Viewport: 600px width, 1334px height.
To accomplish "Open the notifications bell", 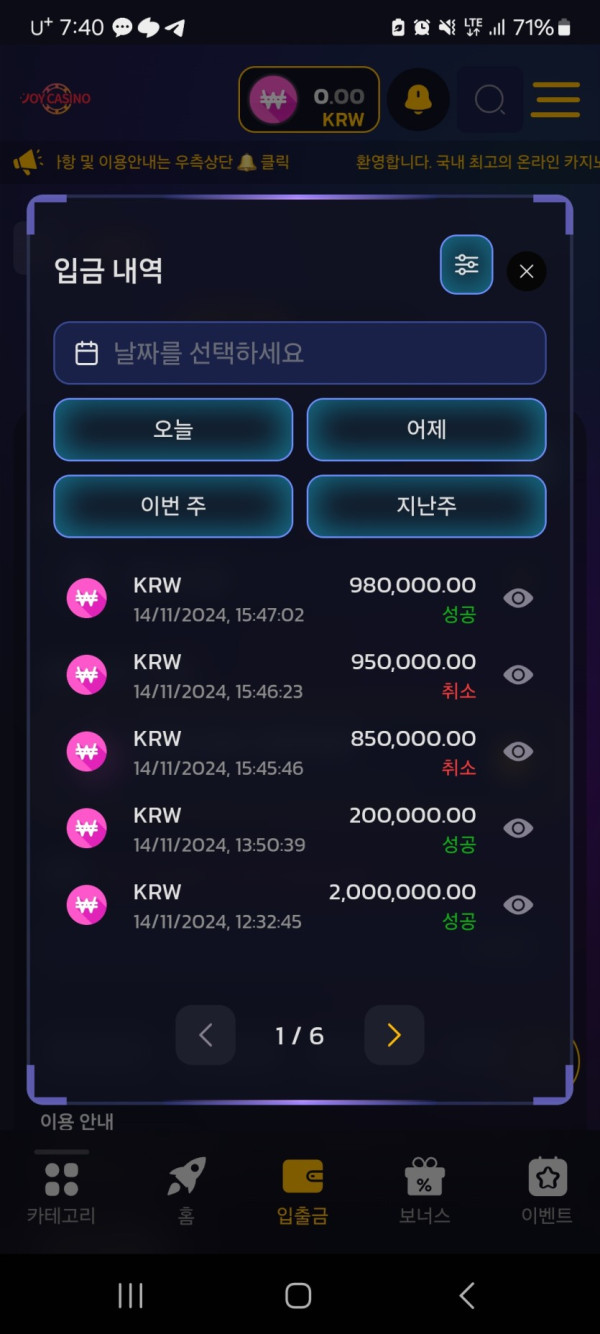I will [x=418, y=99].
